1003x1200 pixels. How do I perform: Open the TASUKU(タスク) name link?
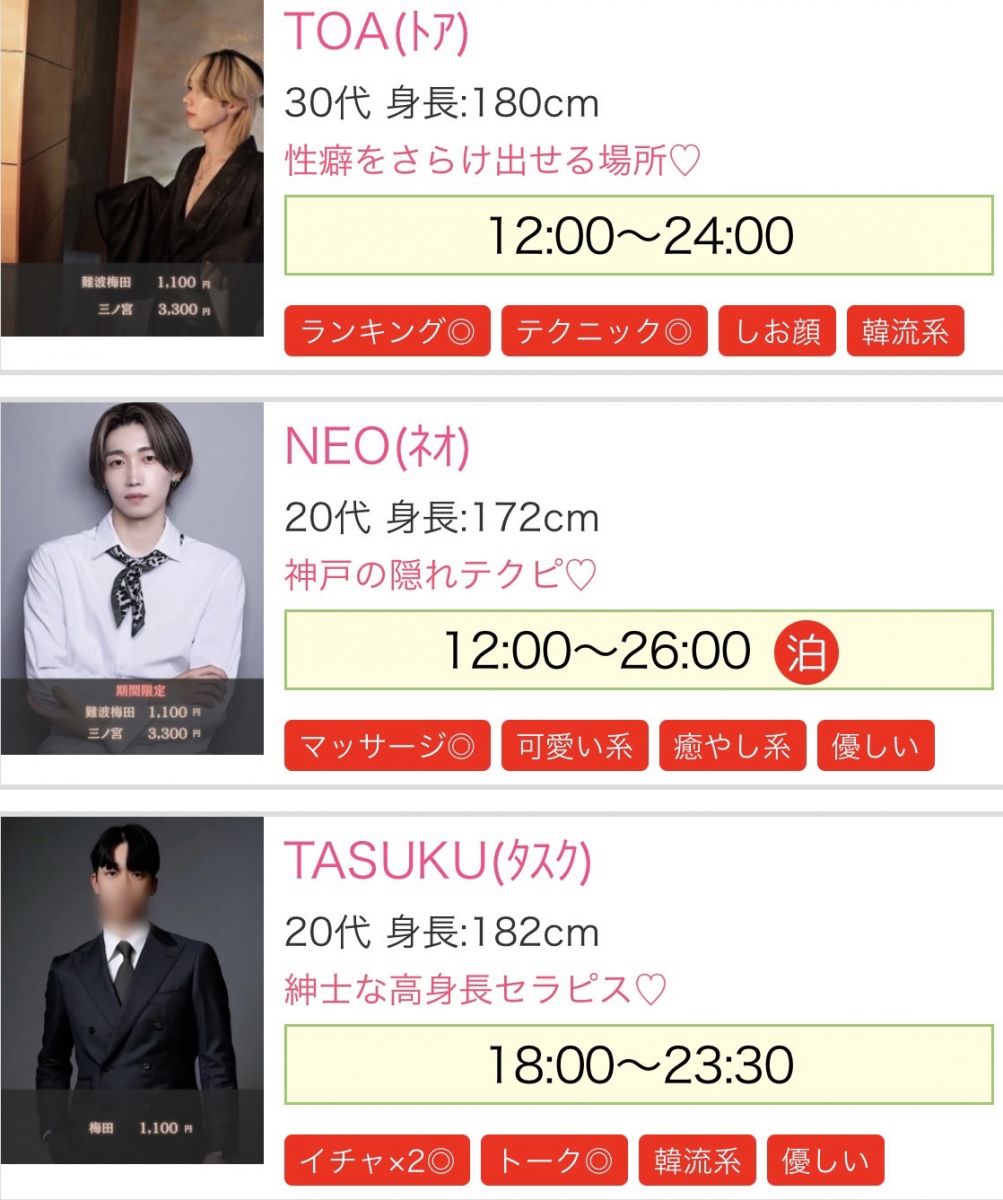438,861
